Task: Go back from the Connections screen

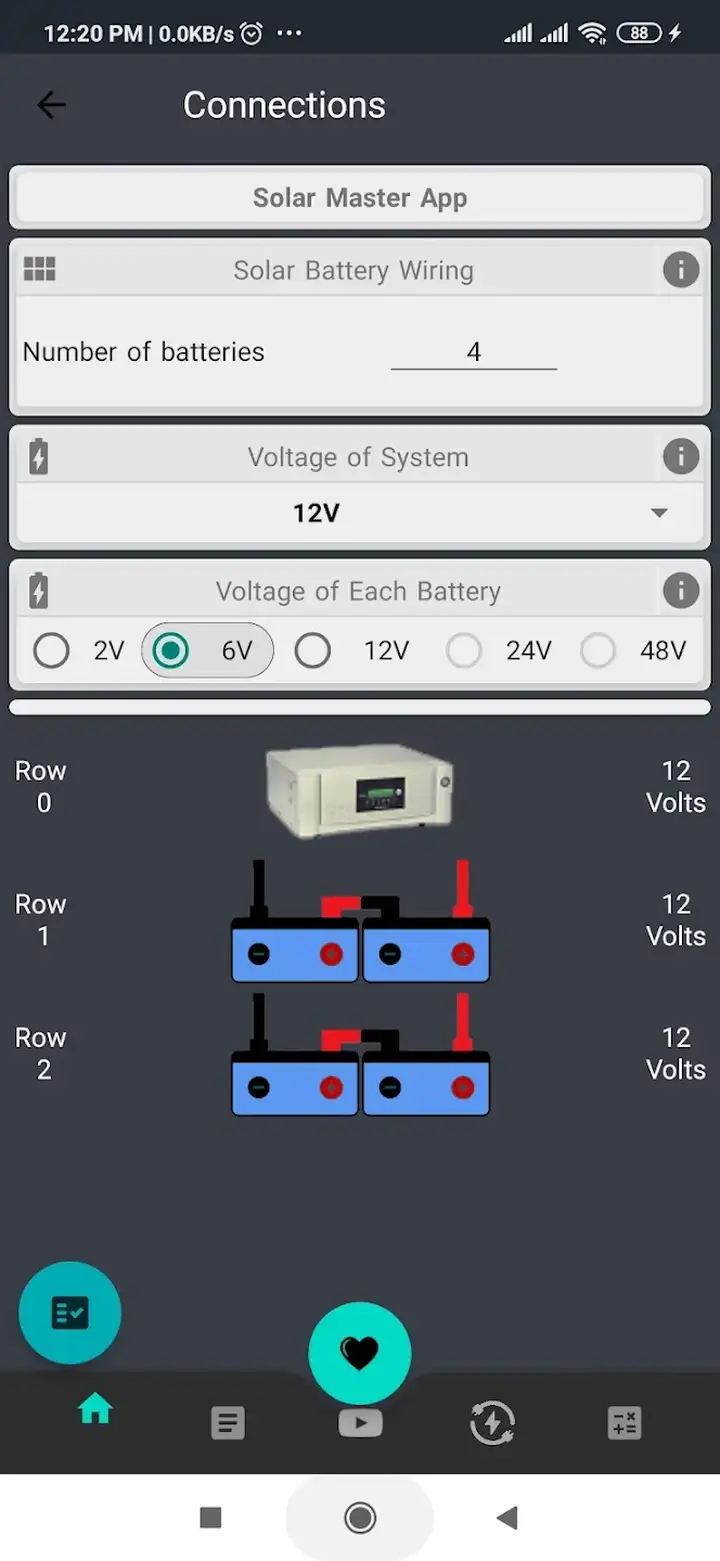Action: pyautogui.click(x=51, y=105)
